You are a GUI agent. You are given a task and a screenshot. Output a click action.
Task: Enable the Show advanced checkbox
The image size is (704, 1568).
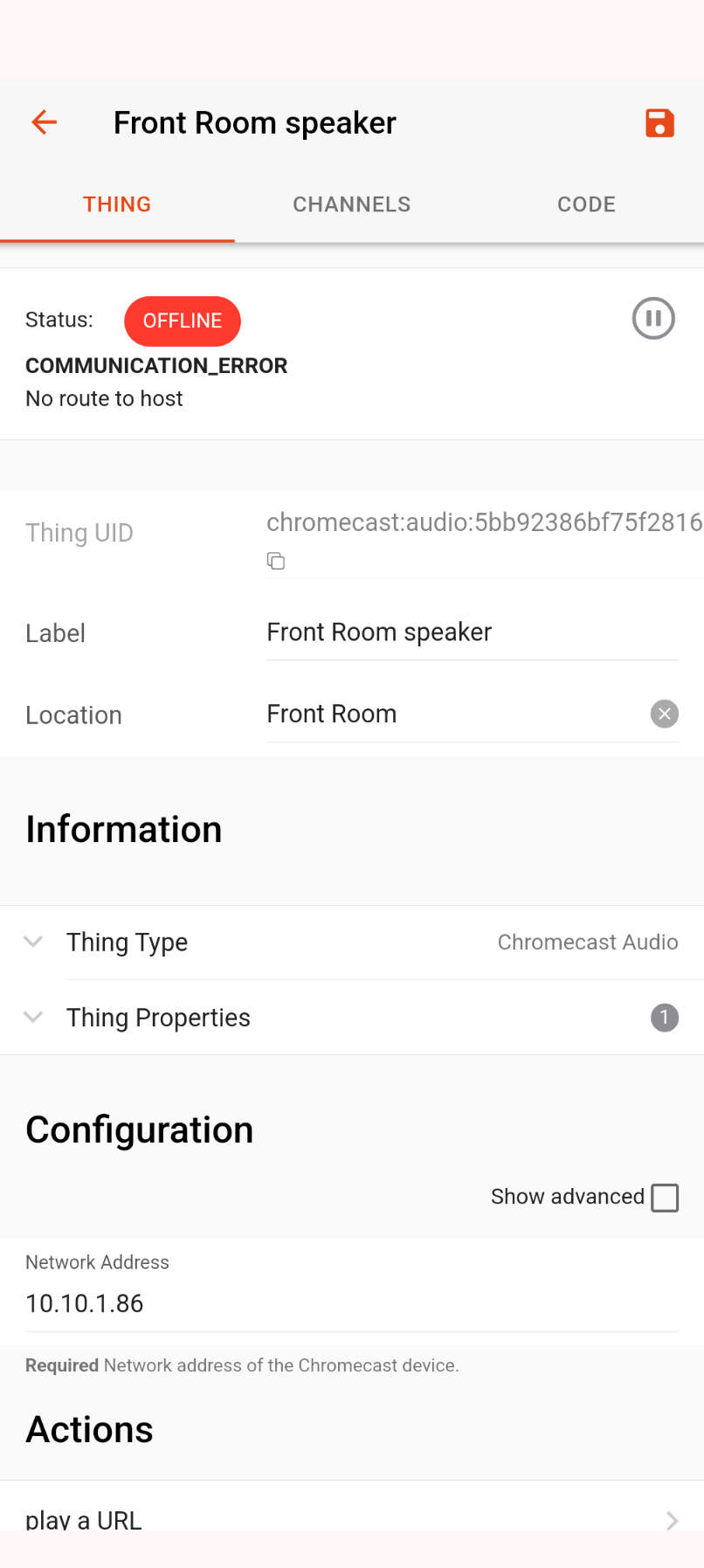(x=665, y=1198)
